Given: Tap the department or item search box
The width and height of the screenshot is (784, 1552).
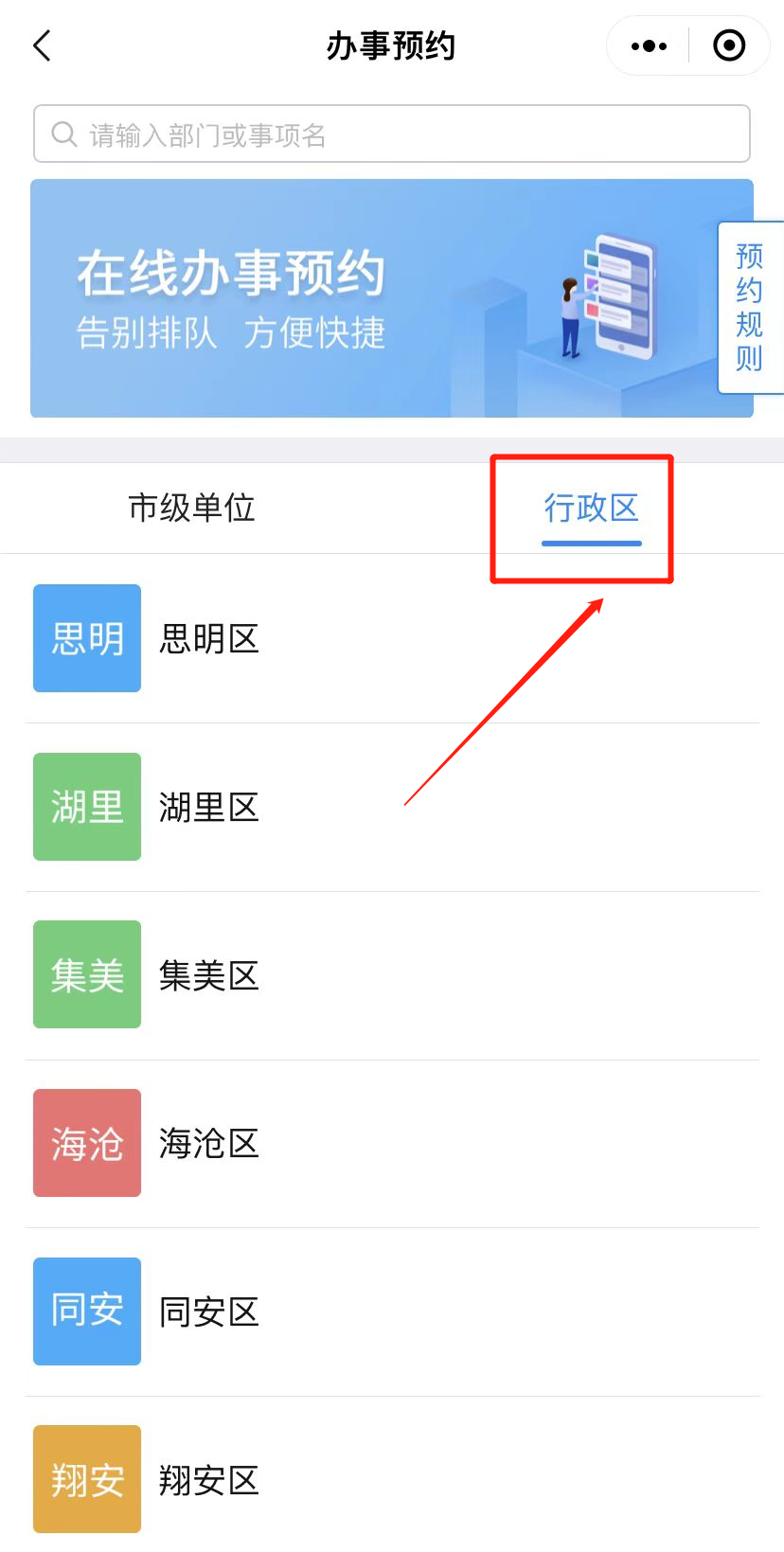Looking at the screenshot, I should coord(392,134).
